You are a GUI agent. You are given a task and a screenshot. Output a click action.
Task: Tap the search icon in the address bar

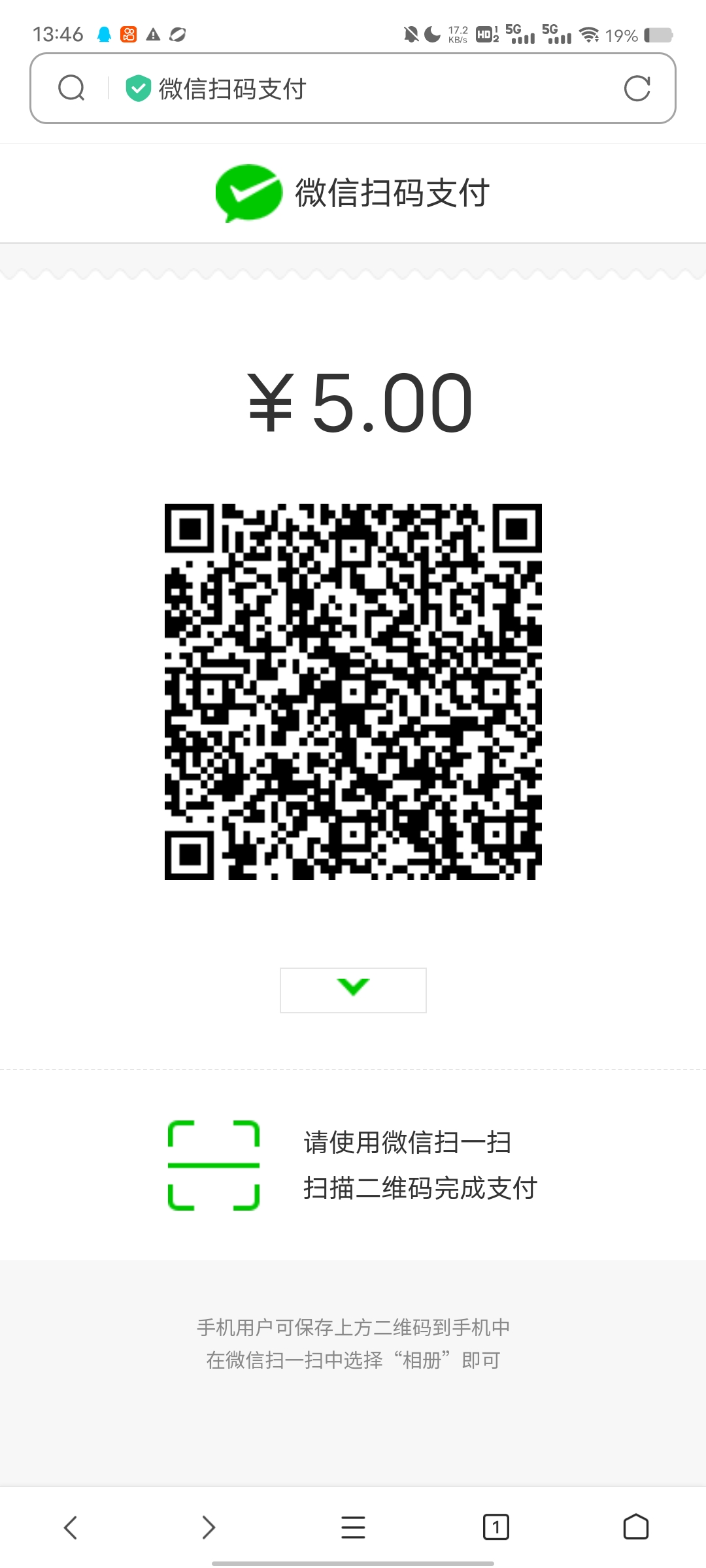(x=71, y=88)
